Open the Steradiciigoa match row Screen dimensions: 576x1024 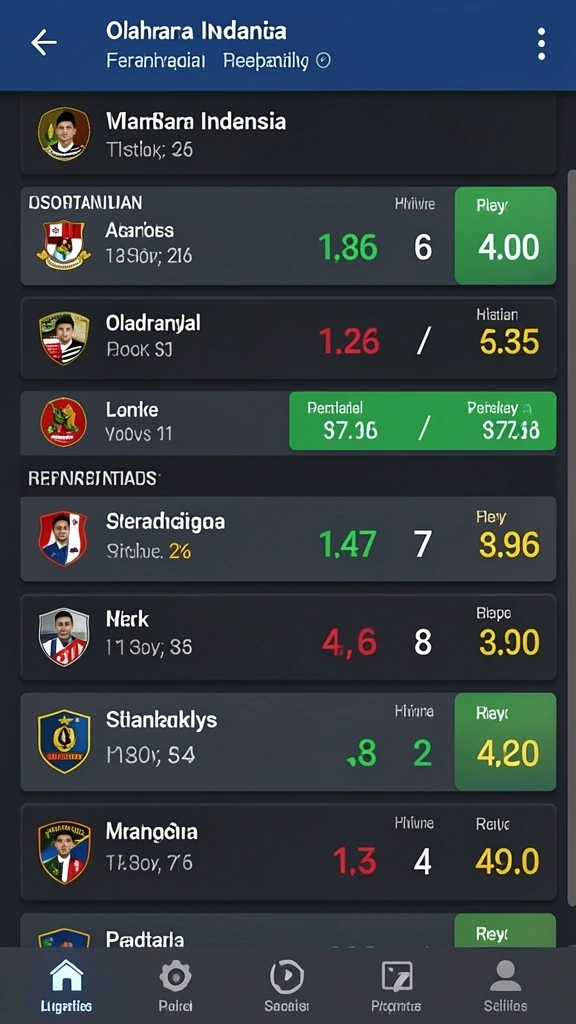click(x=288, y=539)
